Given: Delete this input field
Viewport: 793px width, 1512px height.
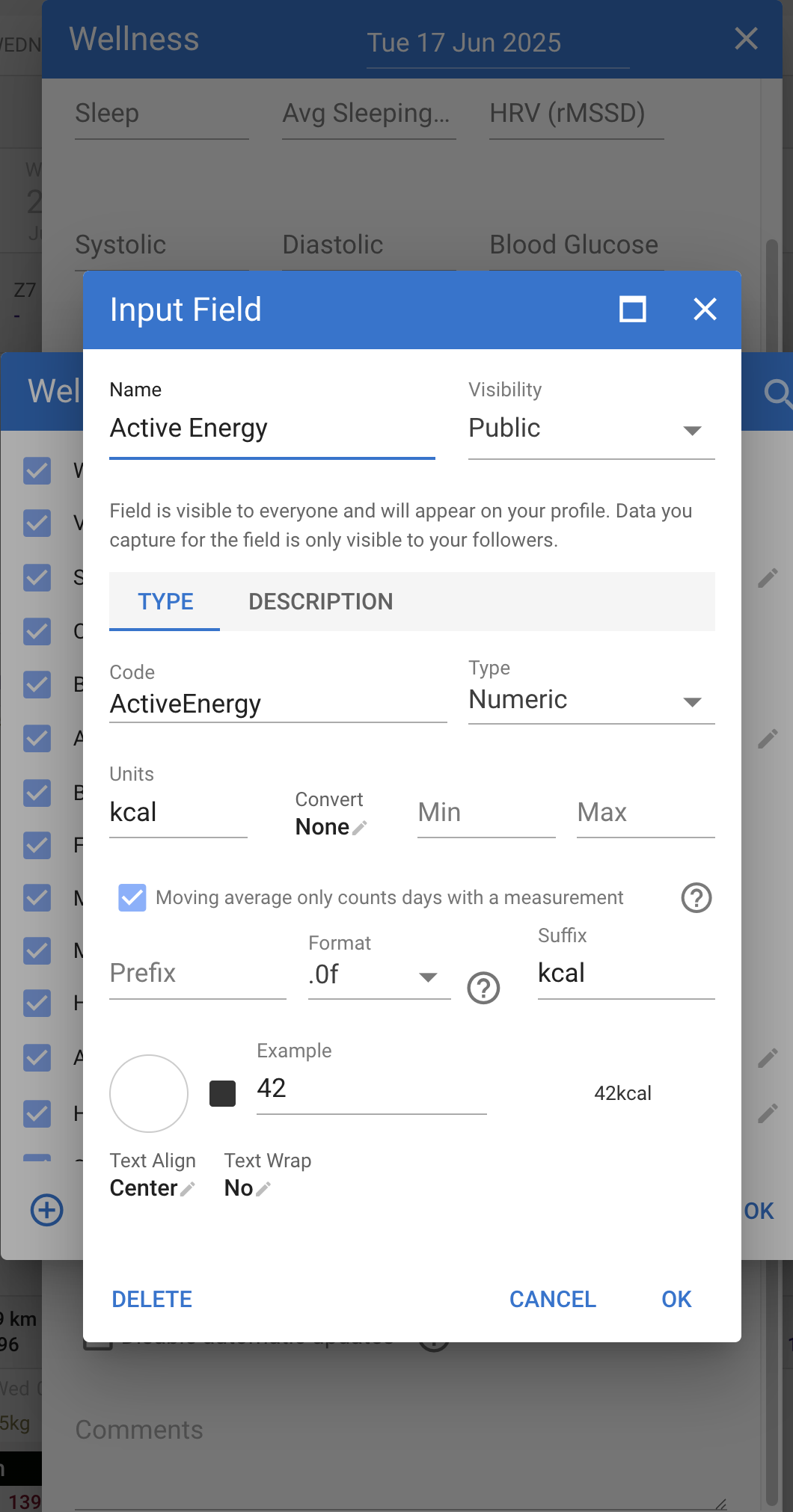Looking at the screenshot, I should [152, 1299].
